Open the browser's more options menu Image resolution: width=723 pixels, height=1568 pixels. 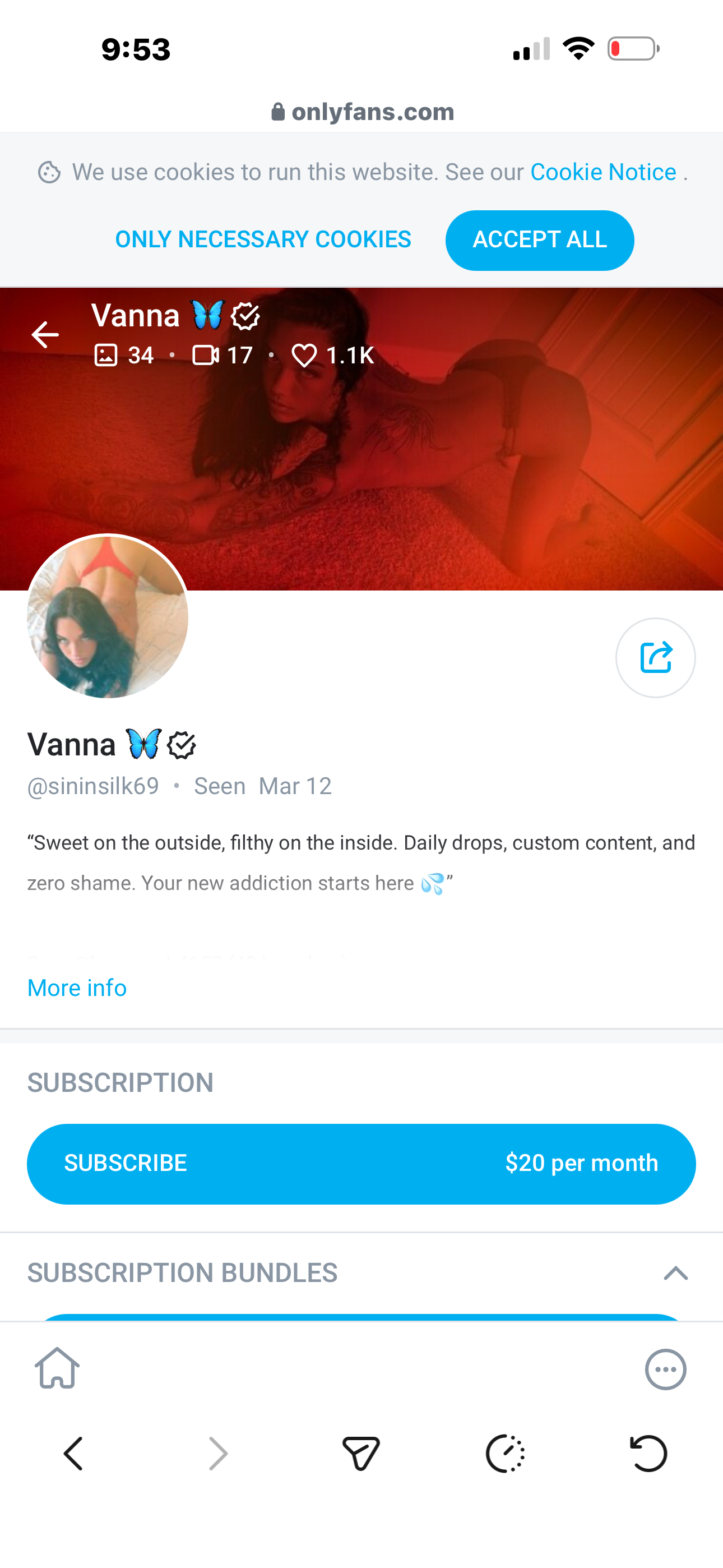pyautogui.click(x=665, y=1369)
